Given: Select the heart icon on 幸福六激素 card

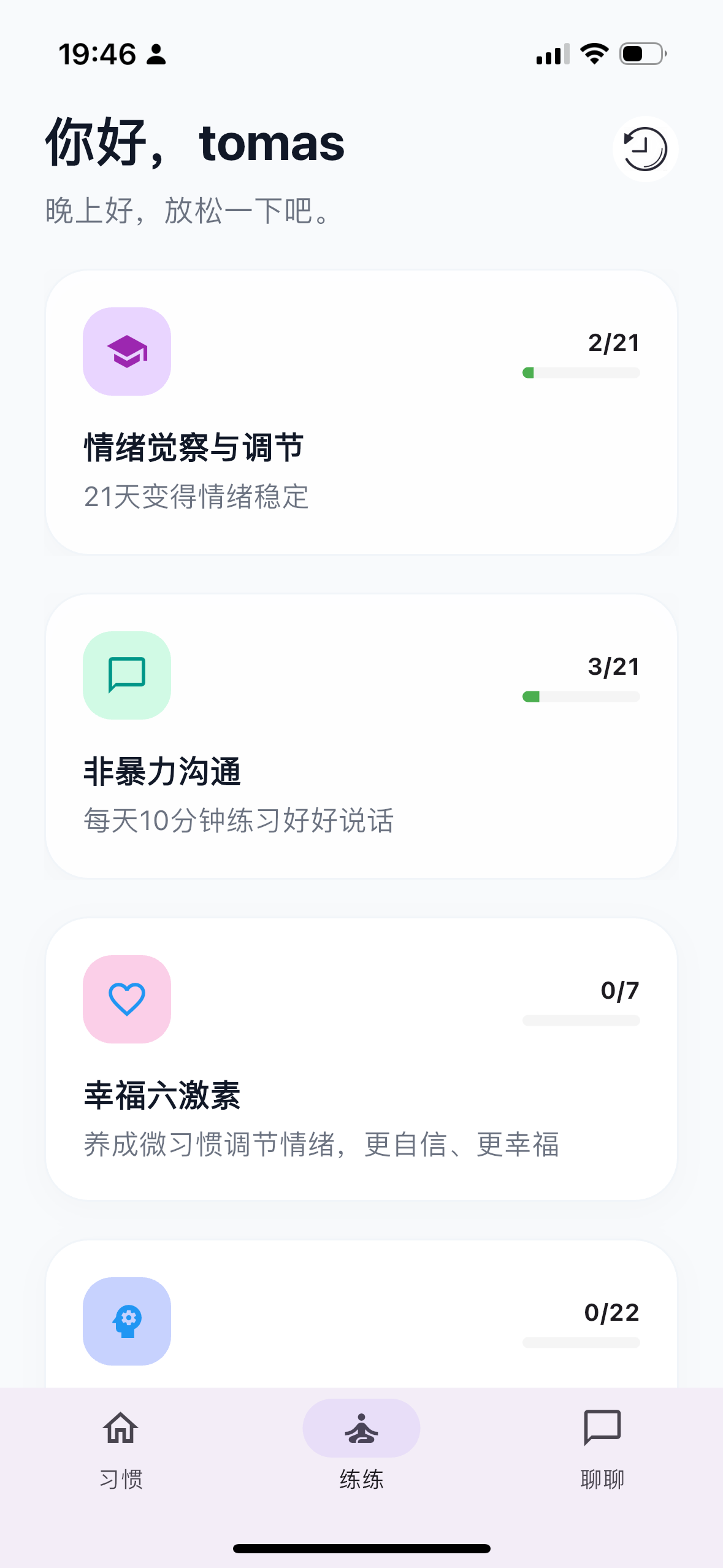Looking at the screenshot, I should [126, 1000].
